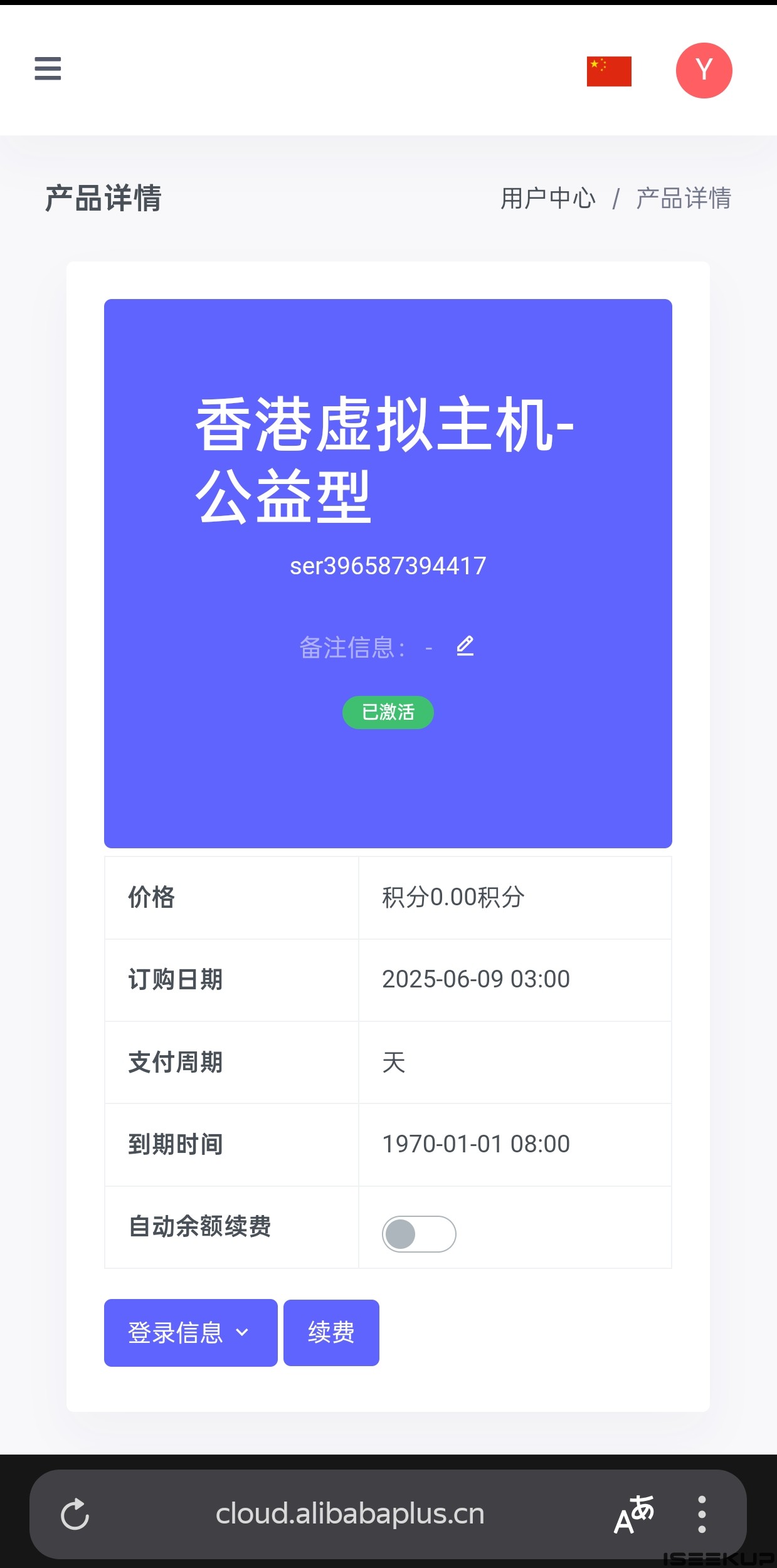The width and height of the screenshot is (777, 1568).
Task: Change language via the China flag
Action: click(608, 71)
